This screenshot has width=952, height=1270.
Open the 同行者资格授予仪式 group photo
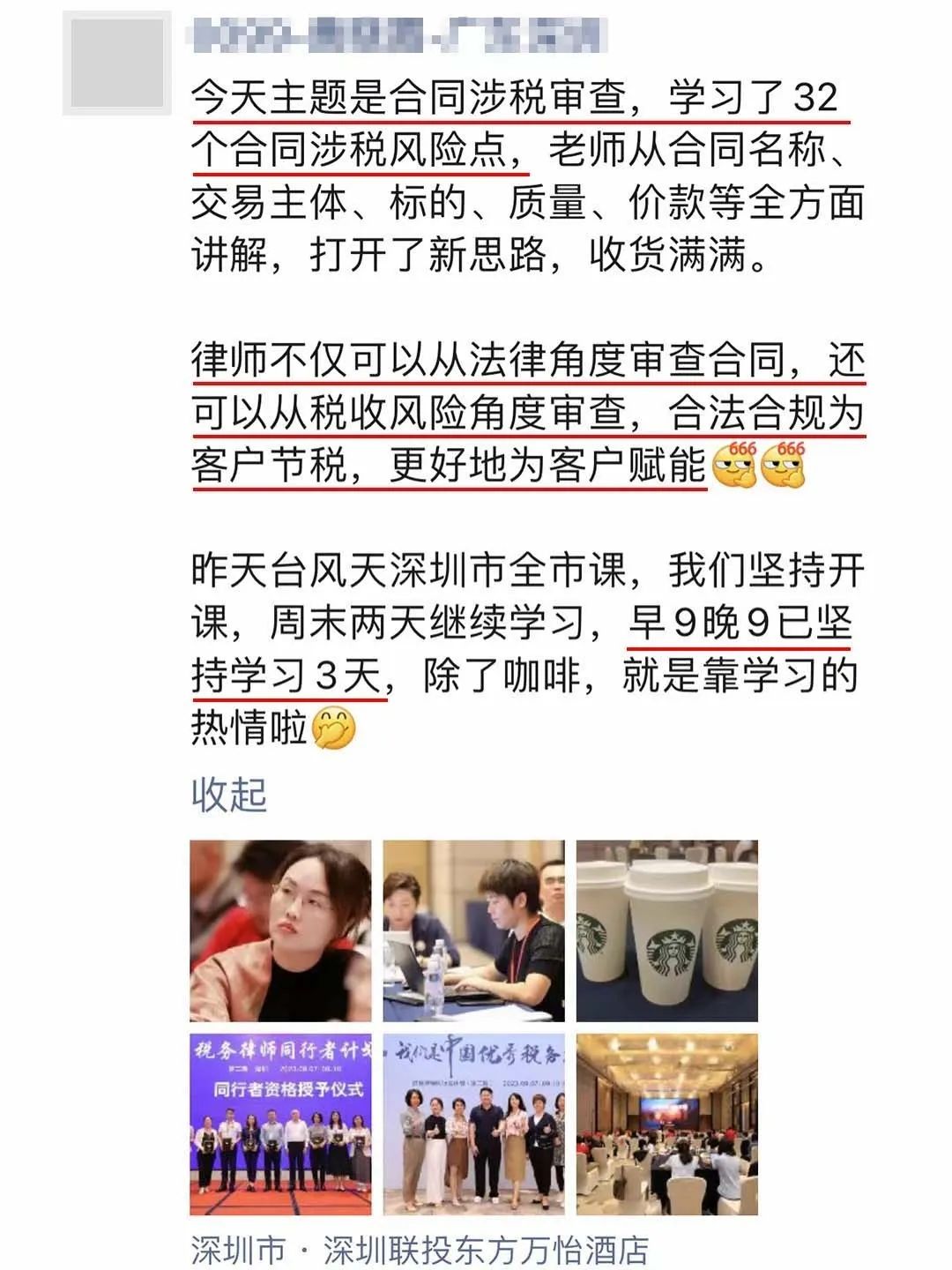[280, 1124]
